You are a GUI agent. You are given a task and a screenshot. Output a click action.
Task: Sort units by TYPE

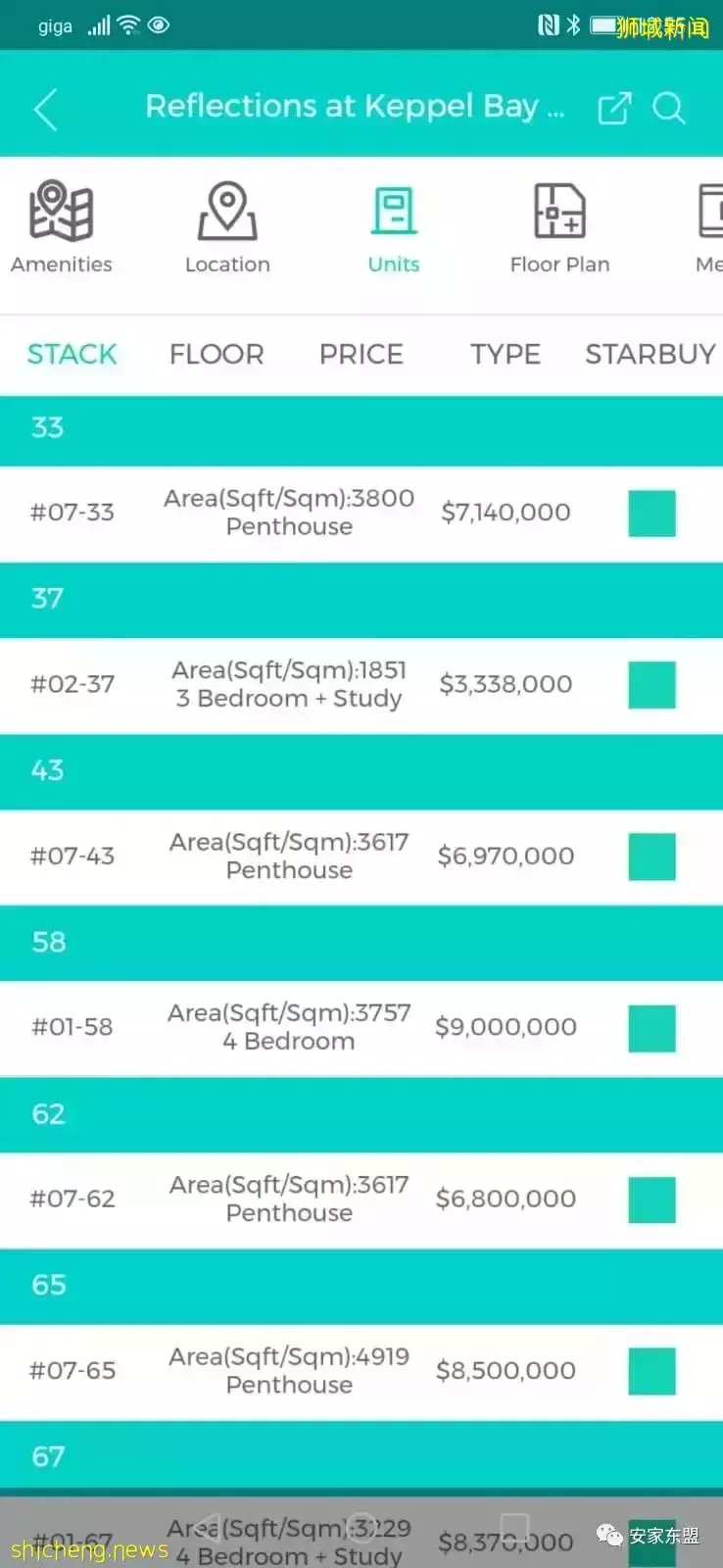pyautogui.click(x=505, y=354)
